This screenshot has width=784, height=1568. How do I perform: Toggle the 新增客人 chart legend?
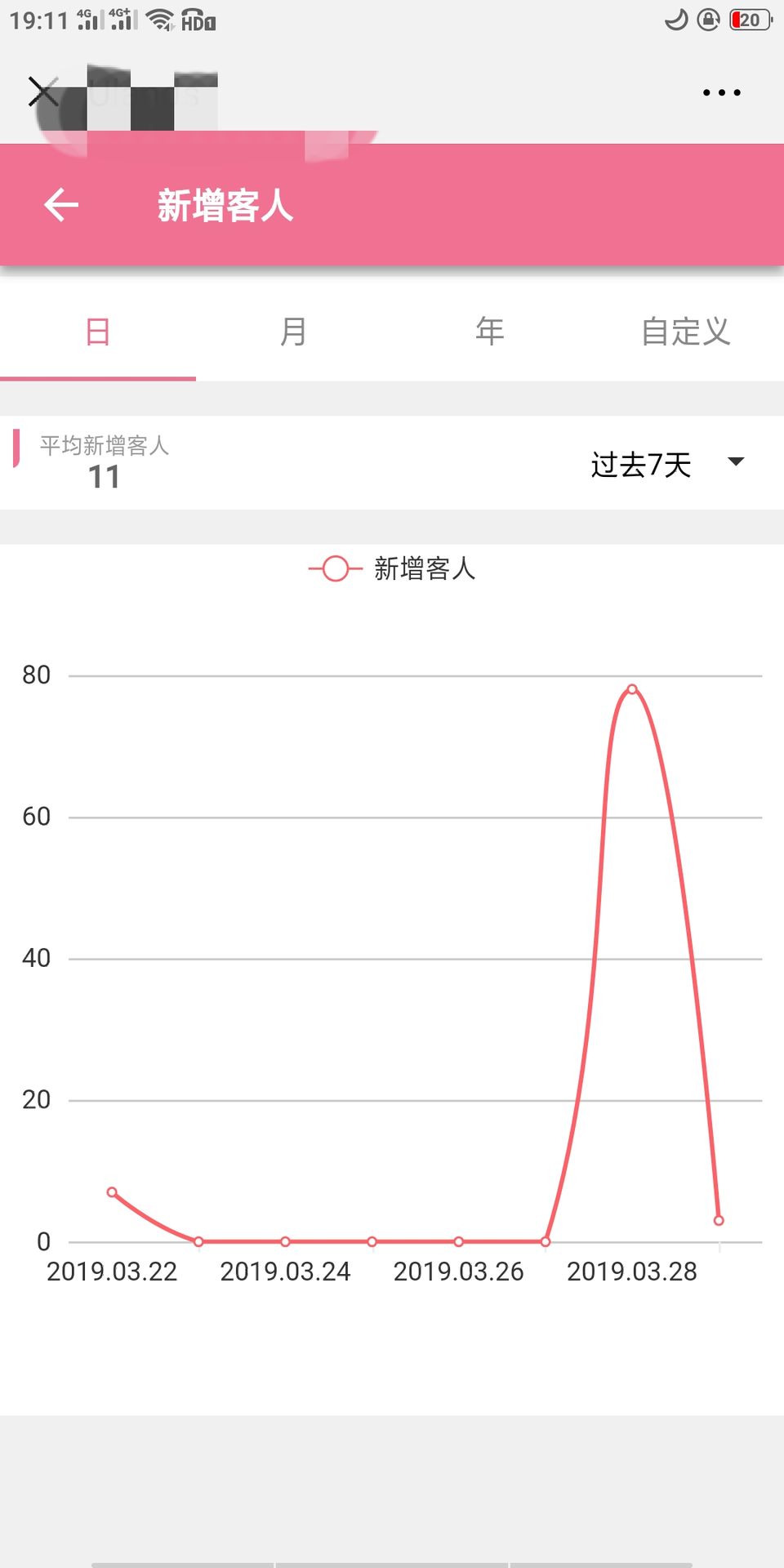(392, 568)
